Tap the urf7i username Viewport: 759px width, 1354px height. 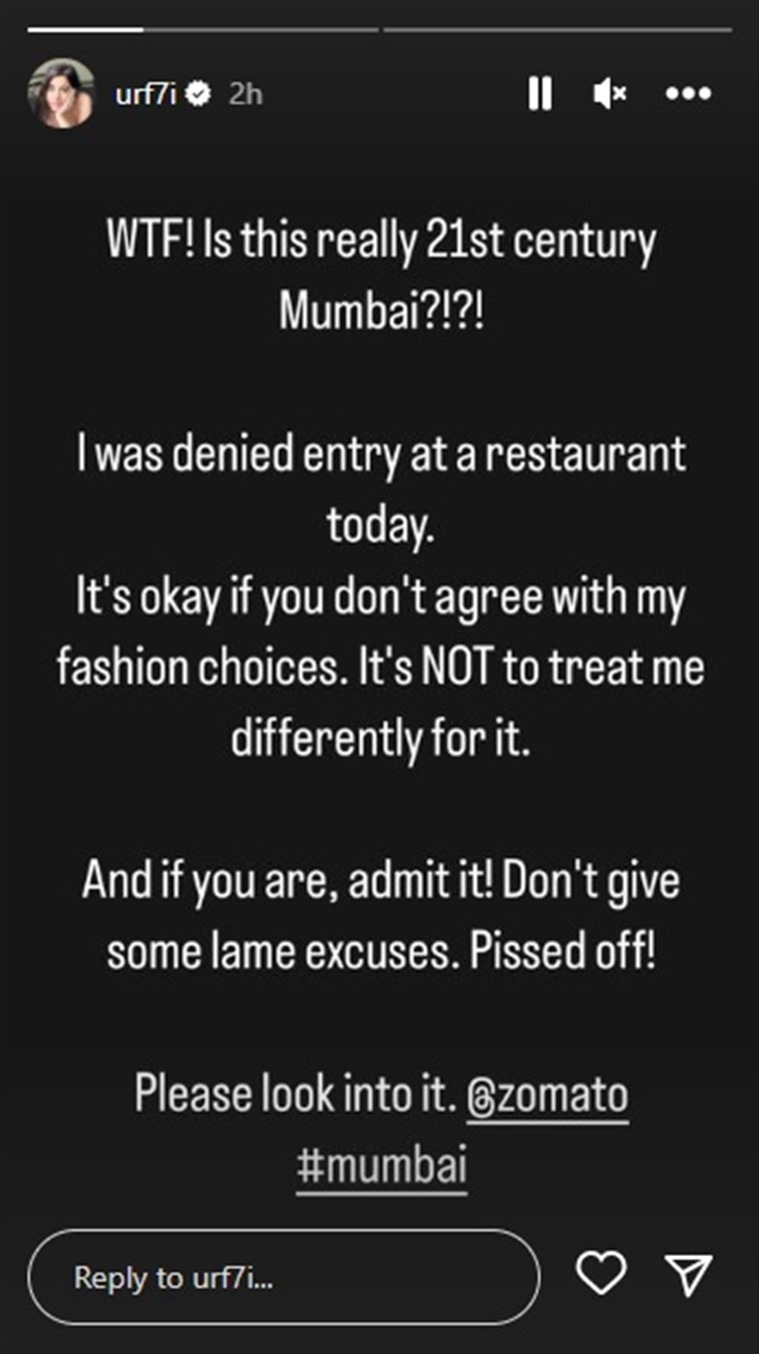pos(146,94)
